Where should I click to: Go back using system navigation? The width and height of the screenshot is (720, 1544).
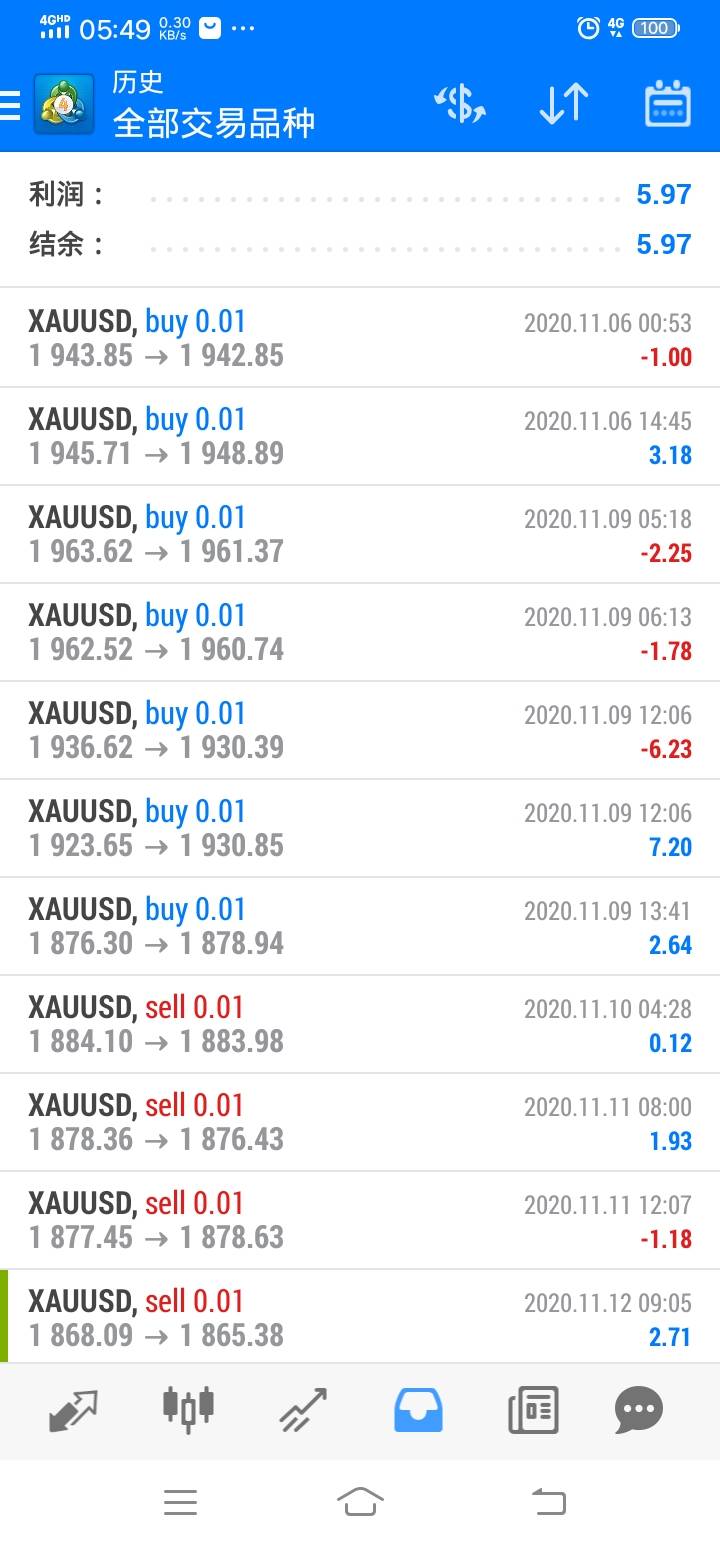pyautogui.click(x=548, y=1501)
